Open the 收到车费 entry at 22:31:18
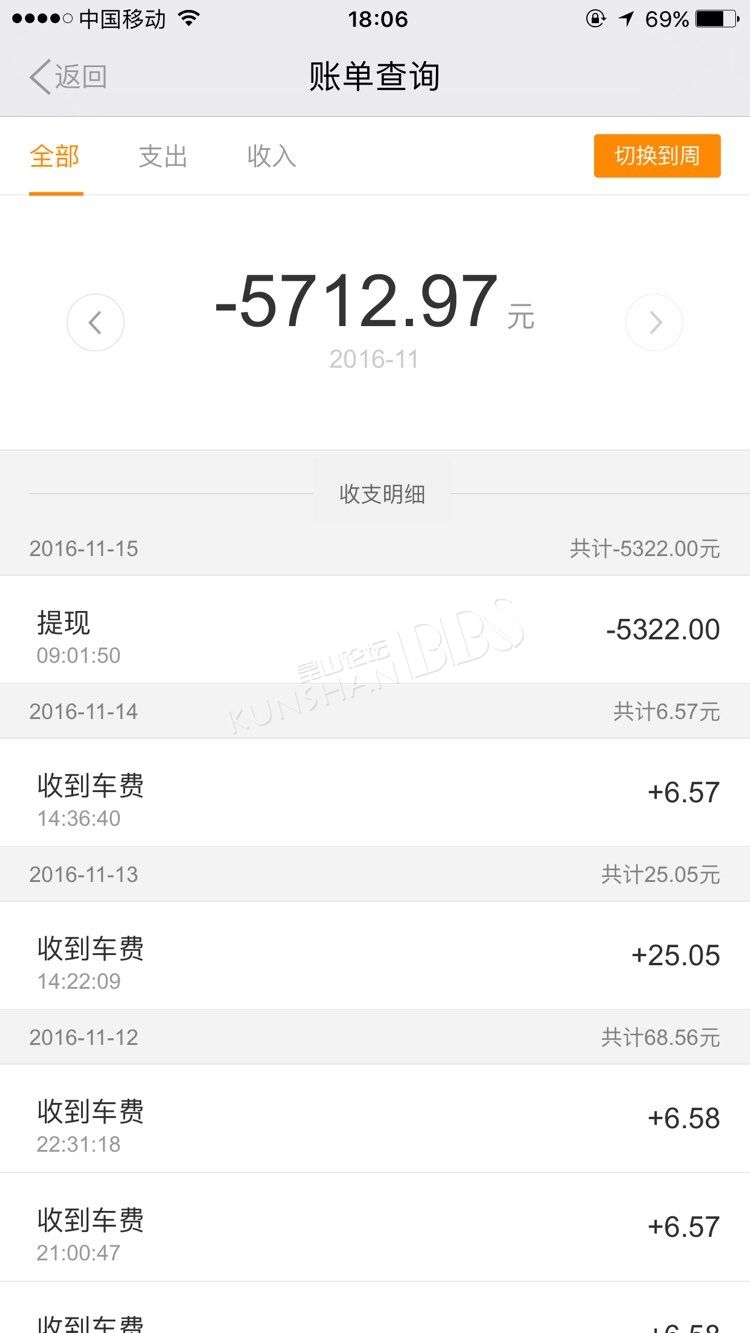Viewport: 750px width, 1333px height. (x=375, y=1118)
